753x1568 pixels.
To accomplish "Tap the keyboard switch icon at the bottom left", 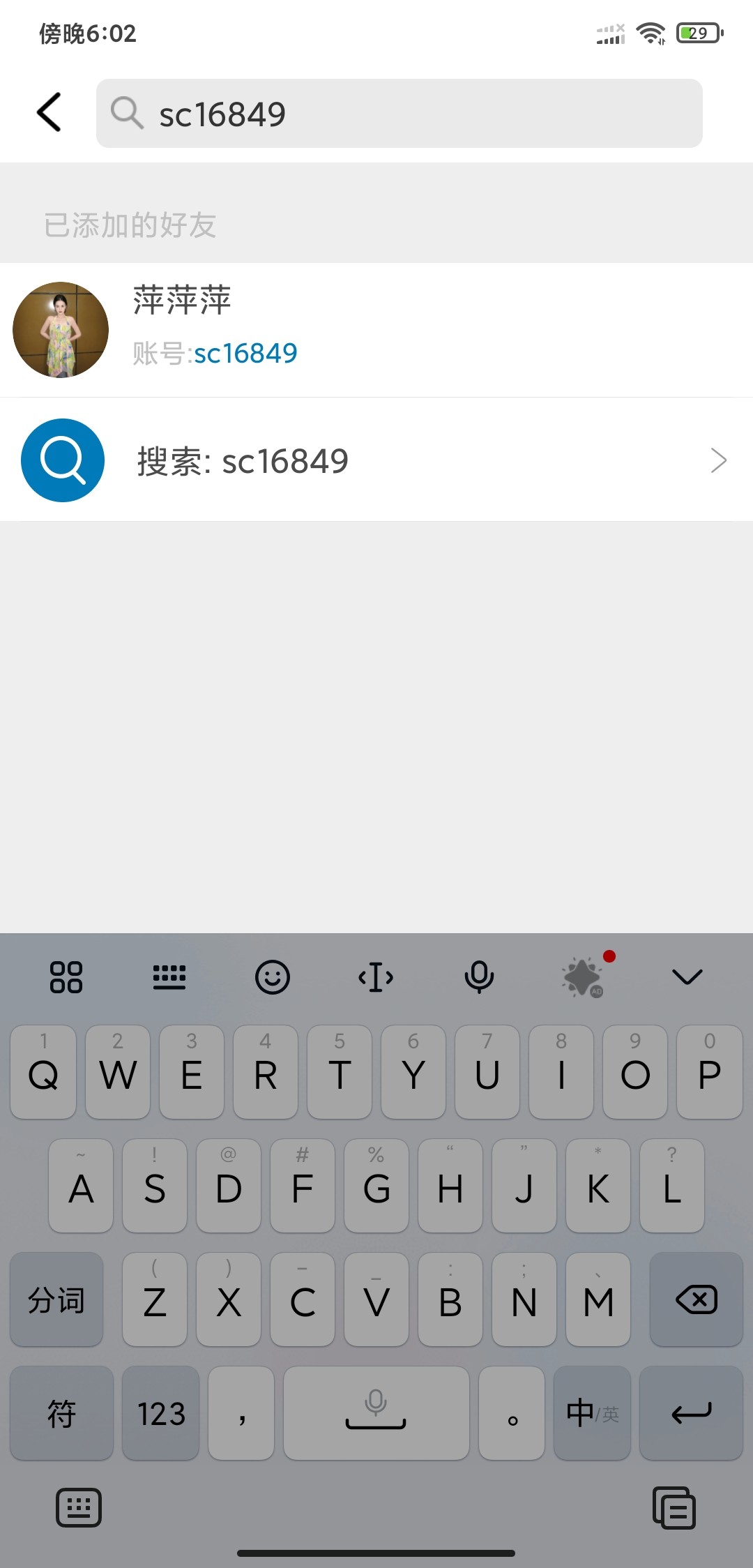I will (x=78, y=1508).
